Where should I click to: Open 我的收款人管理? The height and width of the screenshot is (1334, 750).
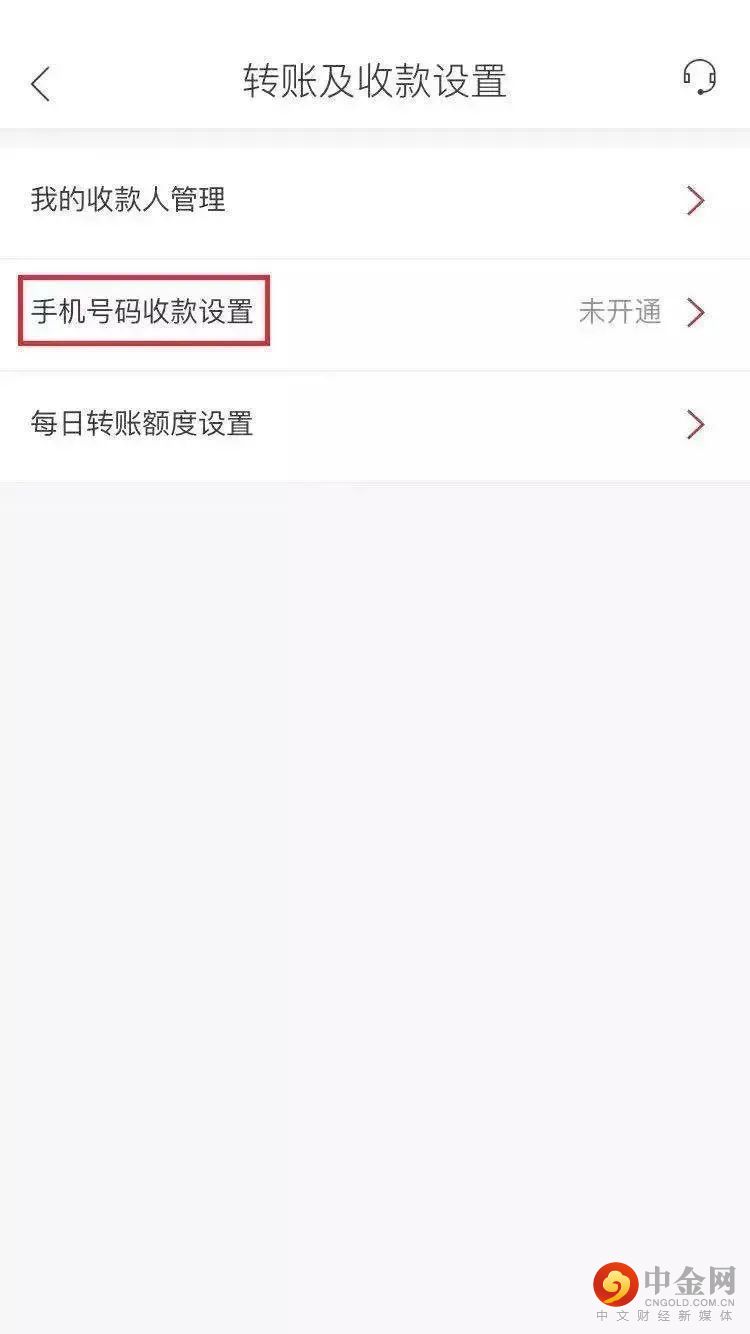pos(375,201)
